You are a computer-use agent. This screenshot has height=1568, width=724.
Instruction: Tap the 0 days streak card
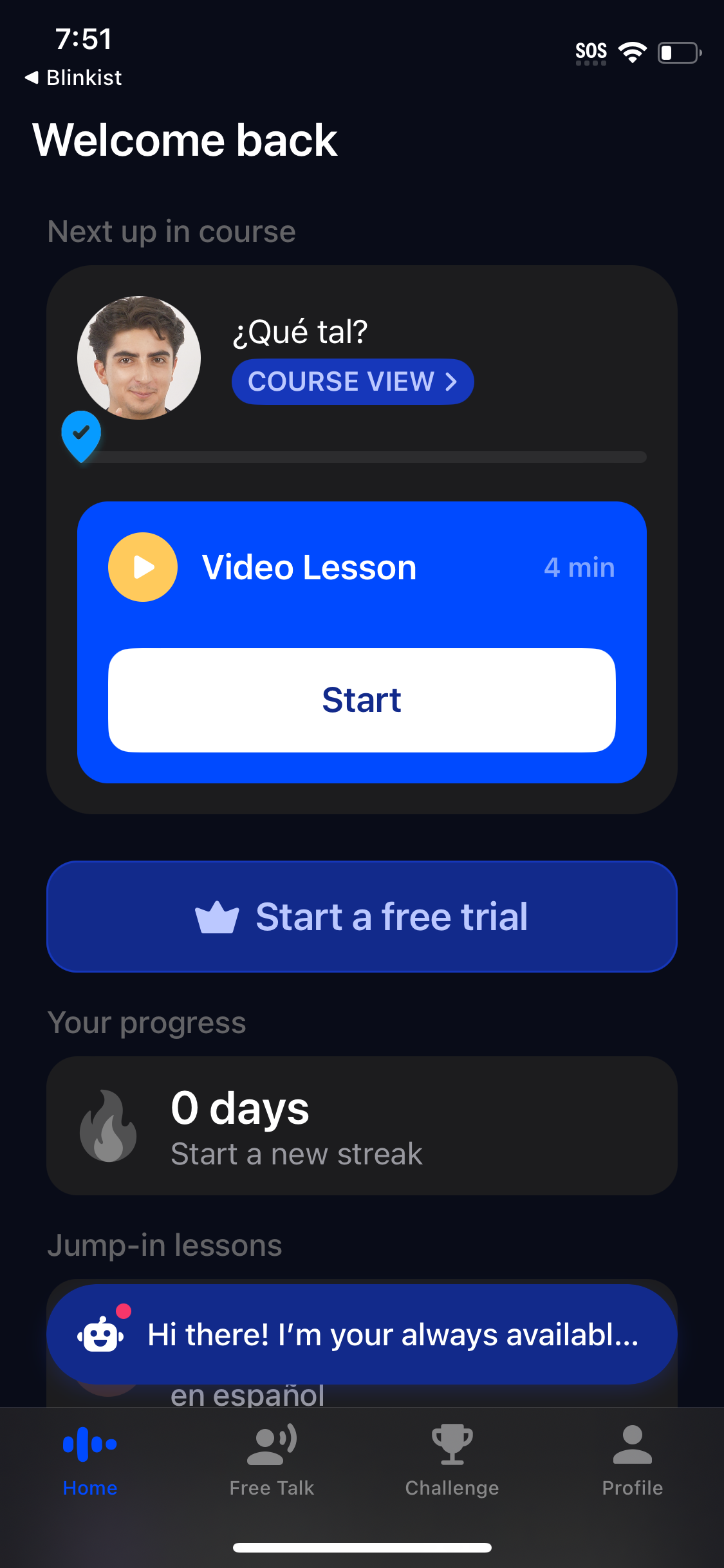click(x=362, y=1126)
